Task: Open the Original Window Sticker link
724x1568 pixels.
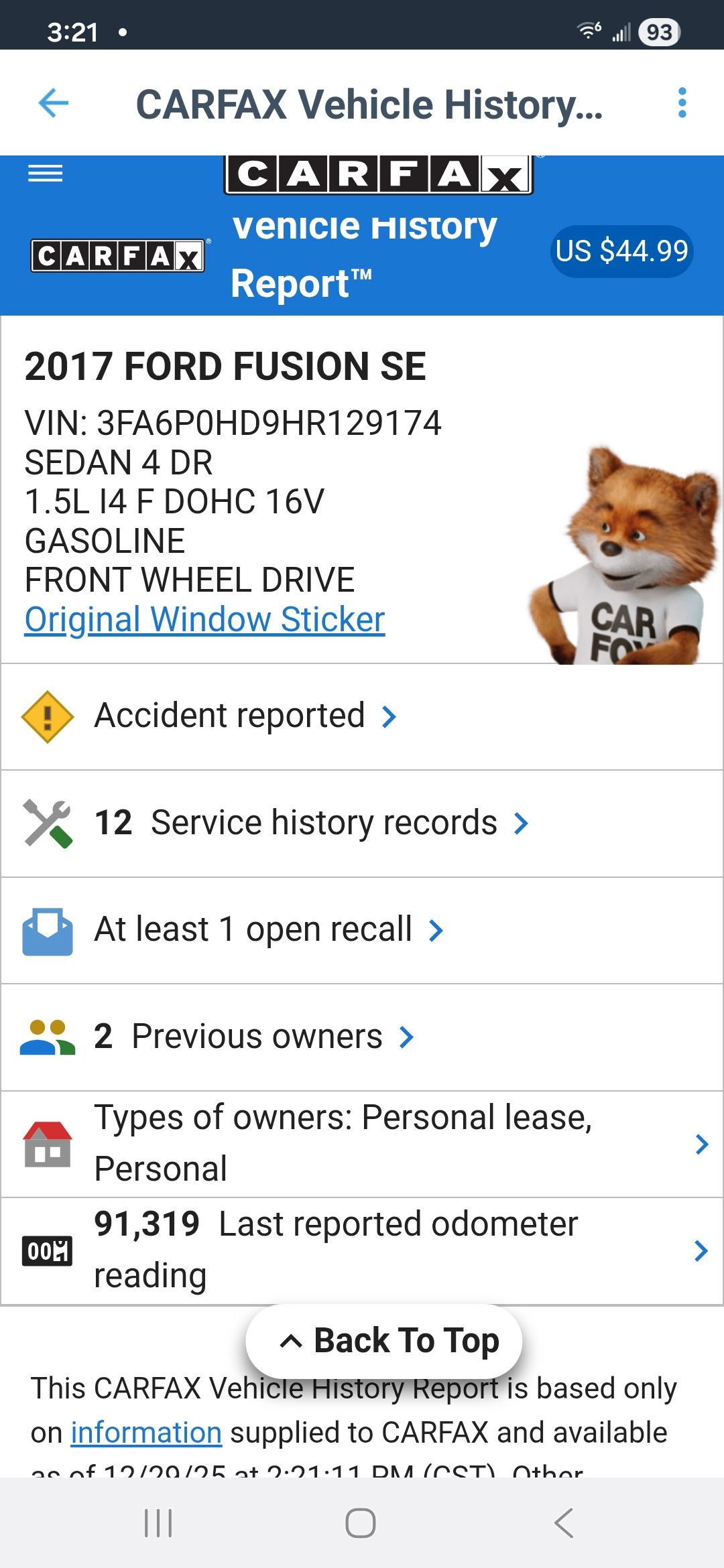Action: pos(204,619)
